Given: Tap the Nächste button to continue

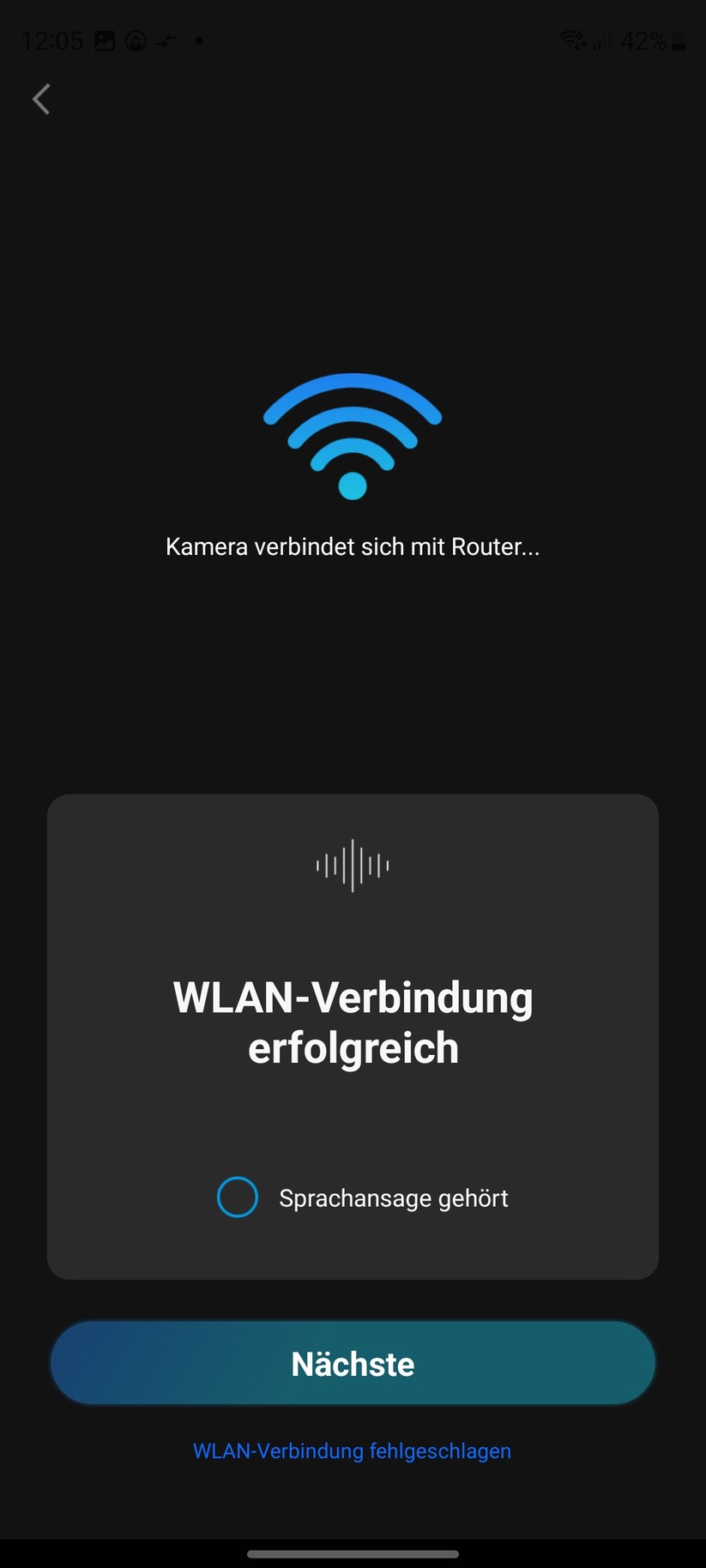Looking at the screenshot, I should (353, 1363).
